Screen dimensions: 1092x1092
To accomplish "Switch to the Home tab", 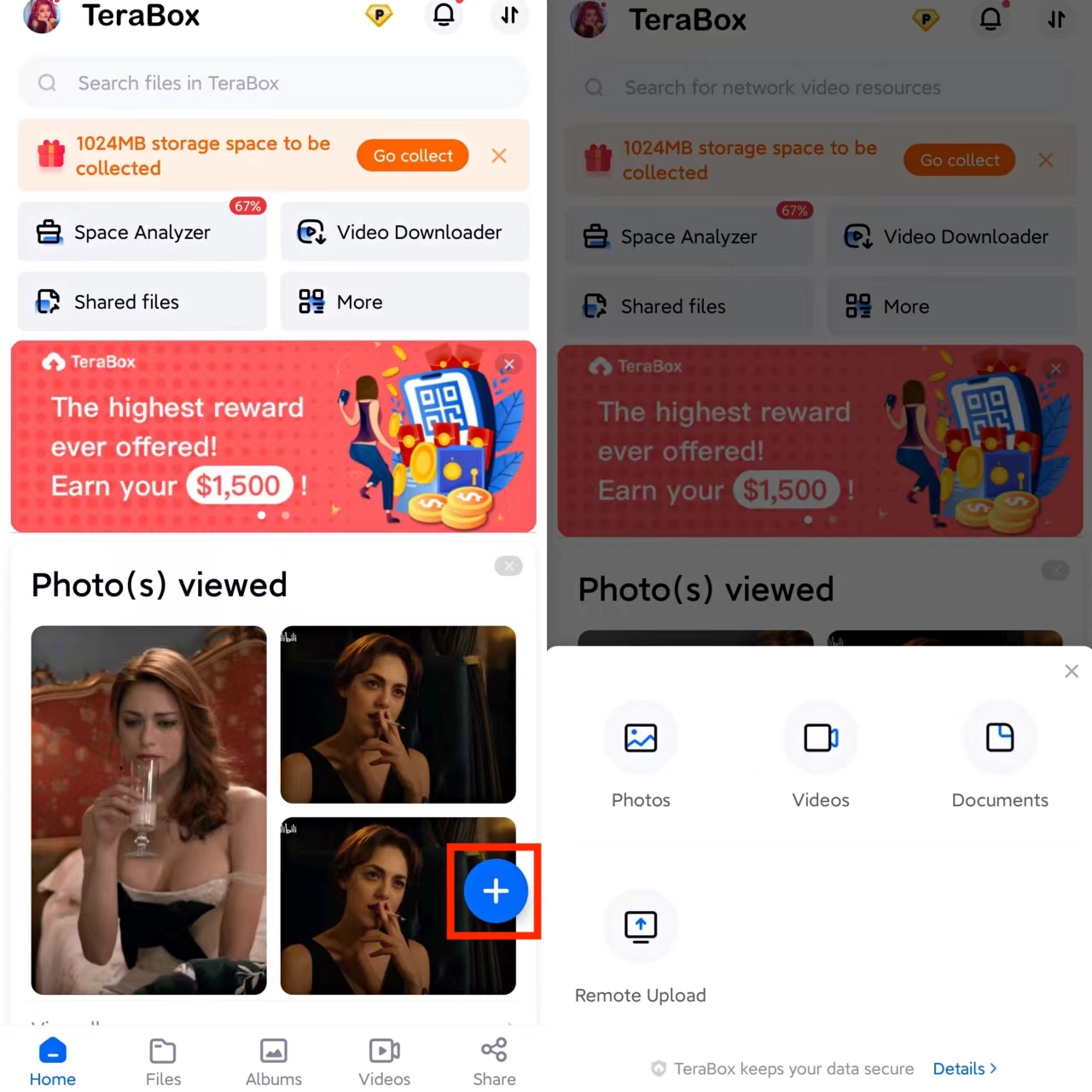I will click(x=53, y=1061).
